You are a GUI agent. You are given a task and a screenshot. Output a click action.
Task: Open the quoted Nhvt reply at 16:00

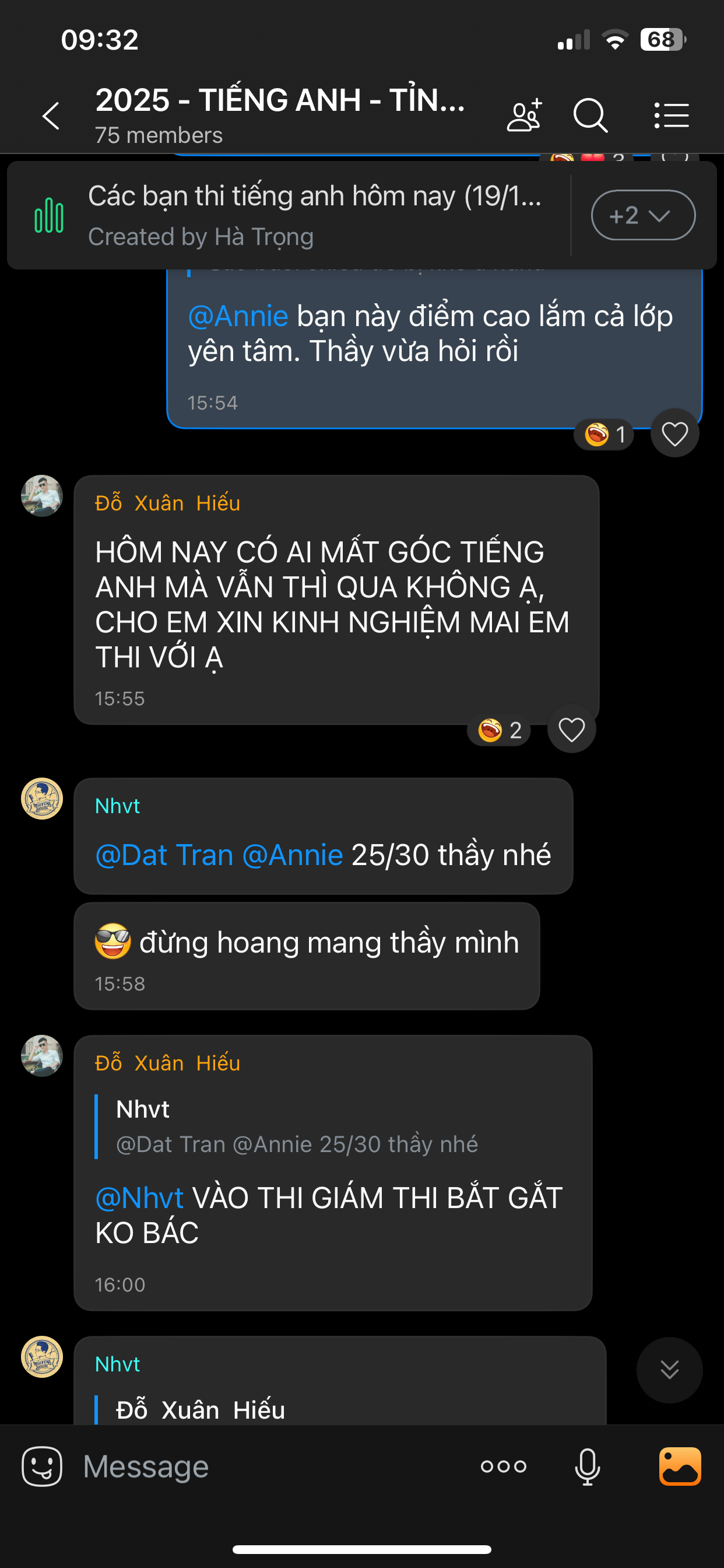tap(297, 1126)
